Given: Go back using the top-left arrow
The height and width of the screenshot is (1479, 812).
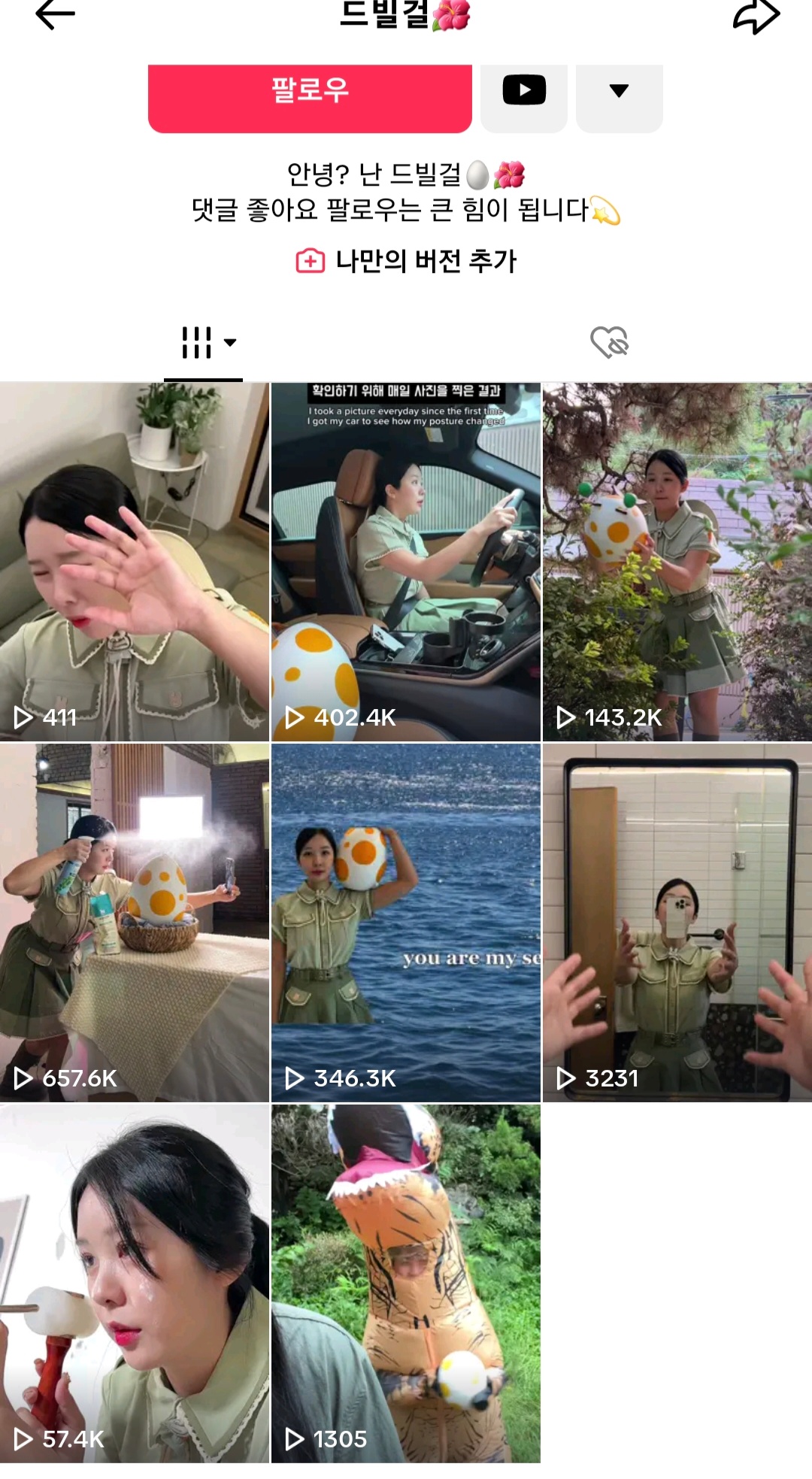Looking at the screenshot, I should point(56,14).
